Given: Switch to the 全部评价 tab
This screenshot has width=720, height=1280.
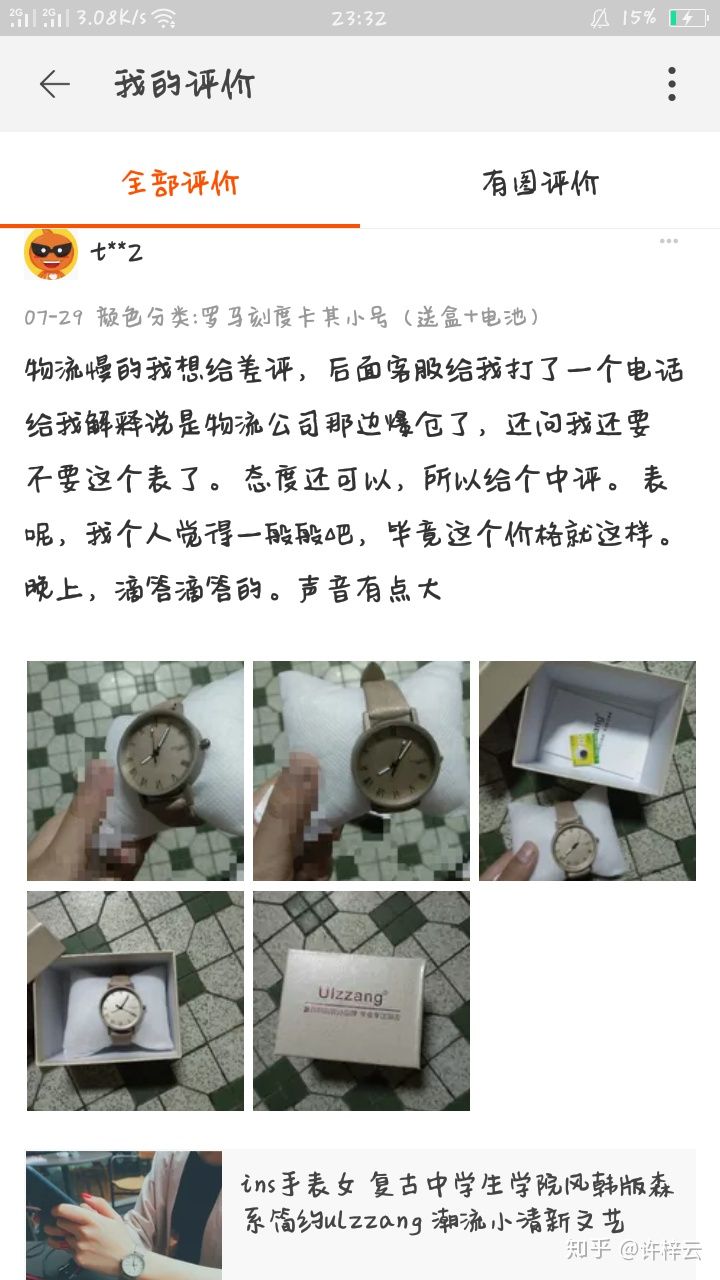Looking at the screenshot, I should coord(180,183).
